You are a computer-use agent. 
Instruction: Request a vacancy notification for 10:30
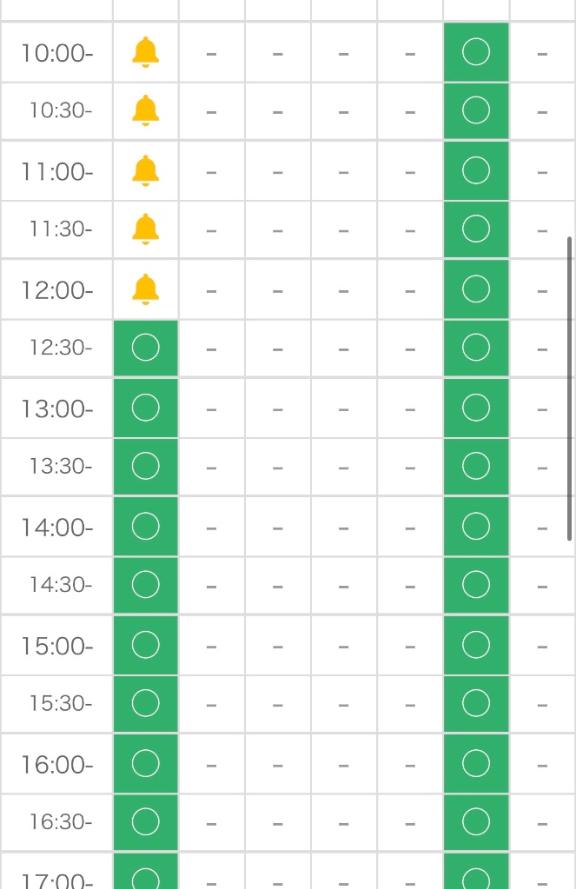click(145, 110)
